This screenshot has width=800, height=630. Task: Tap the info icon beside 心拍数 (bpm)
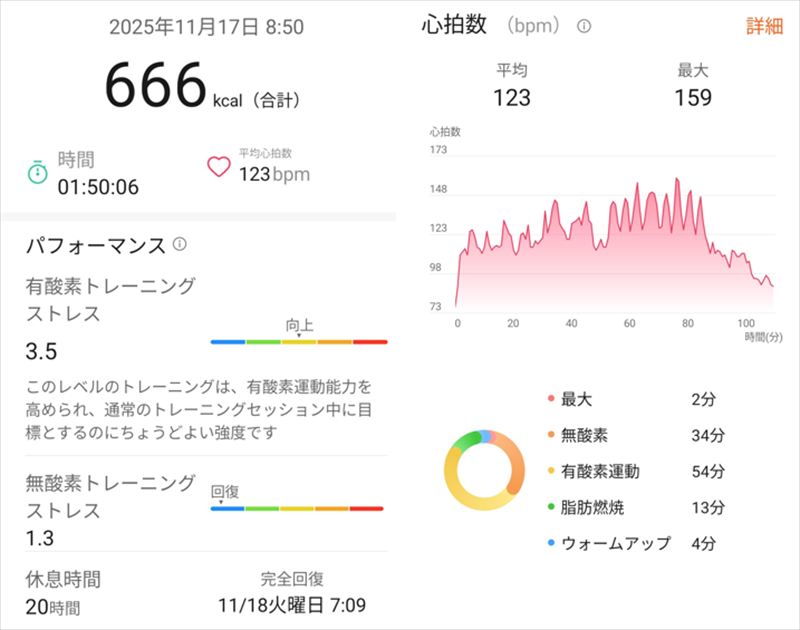[584, 27]
